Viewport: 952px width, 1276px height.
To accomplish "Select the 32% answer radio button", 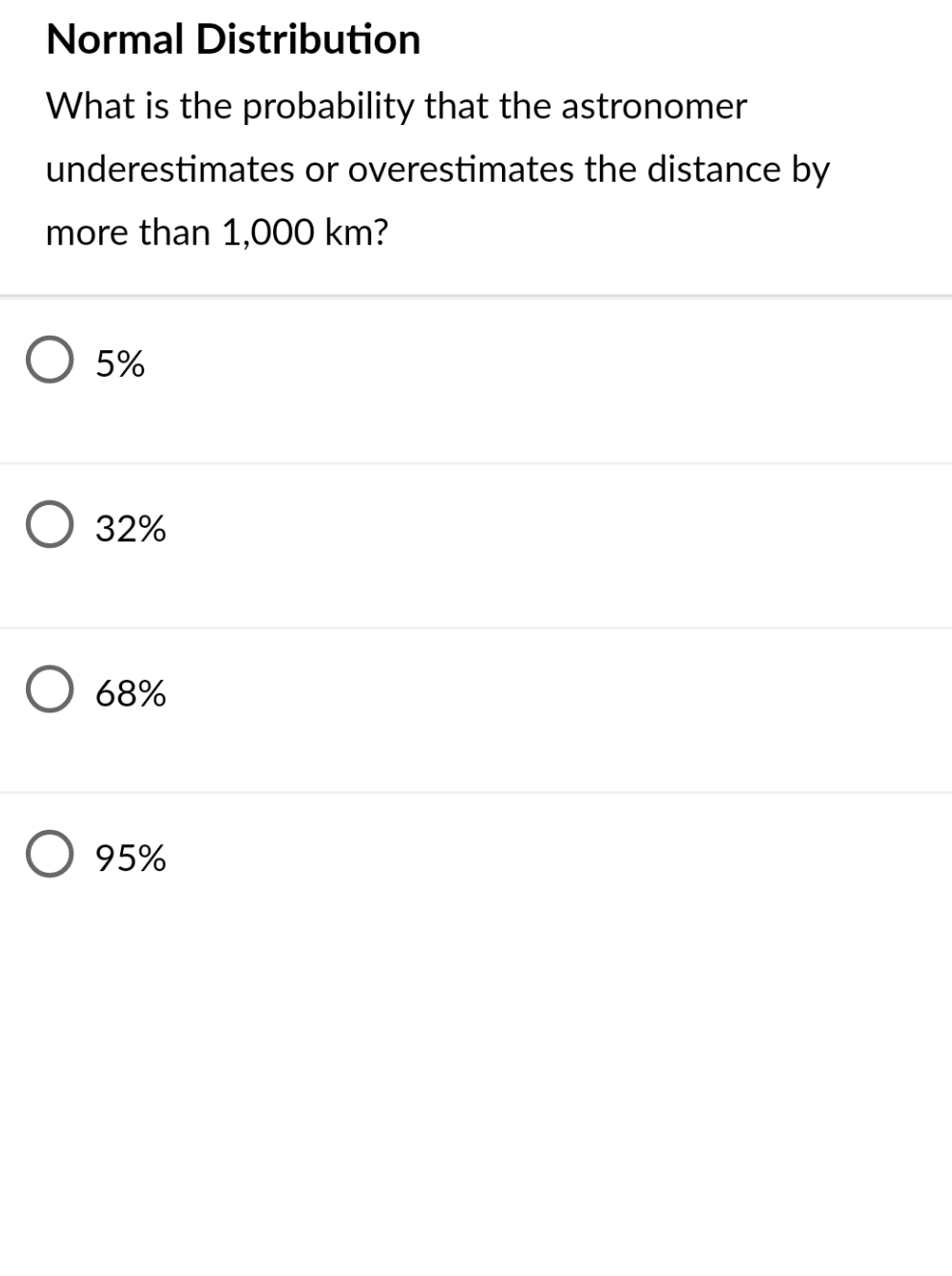I will pos(49,527).
